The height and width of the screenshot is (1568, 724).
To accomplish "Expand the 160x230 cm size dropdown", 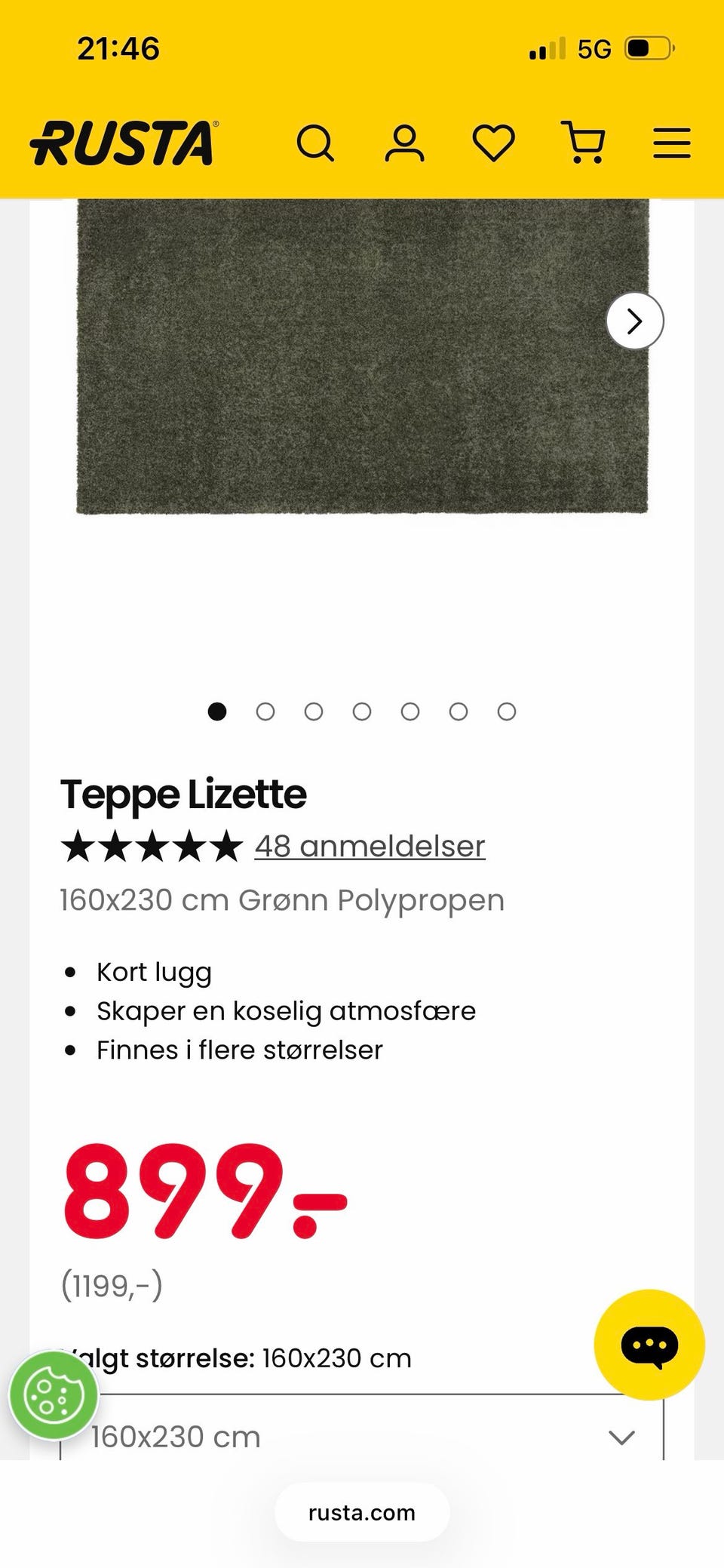I will [362, 1428].
